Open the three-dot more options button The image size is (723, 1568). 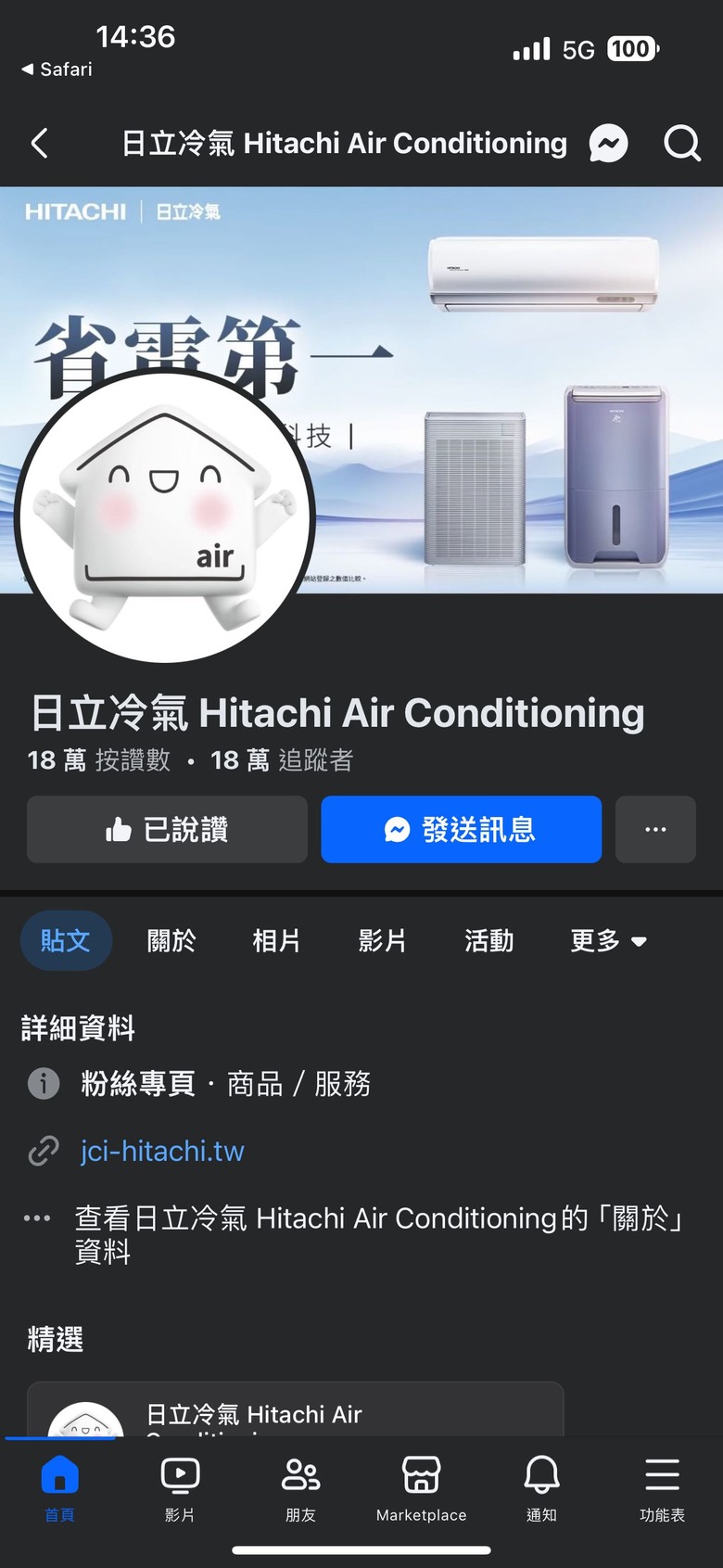pyautogui.click(x=655, y=830)
